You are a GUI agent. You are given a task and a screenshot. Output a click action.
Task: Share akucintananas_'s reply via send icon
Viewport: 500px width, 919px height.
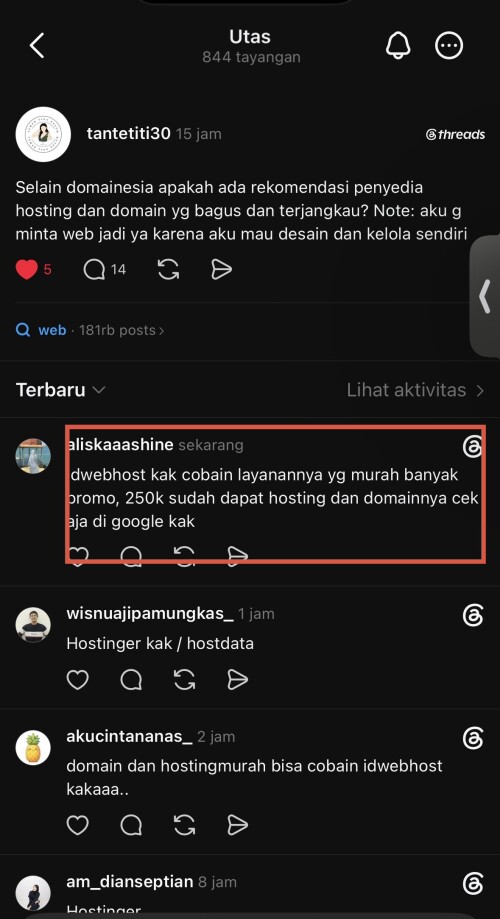(237, 825)
